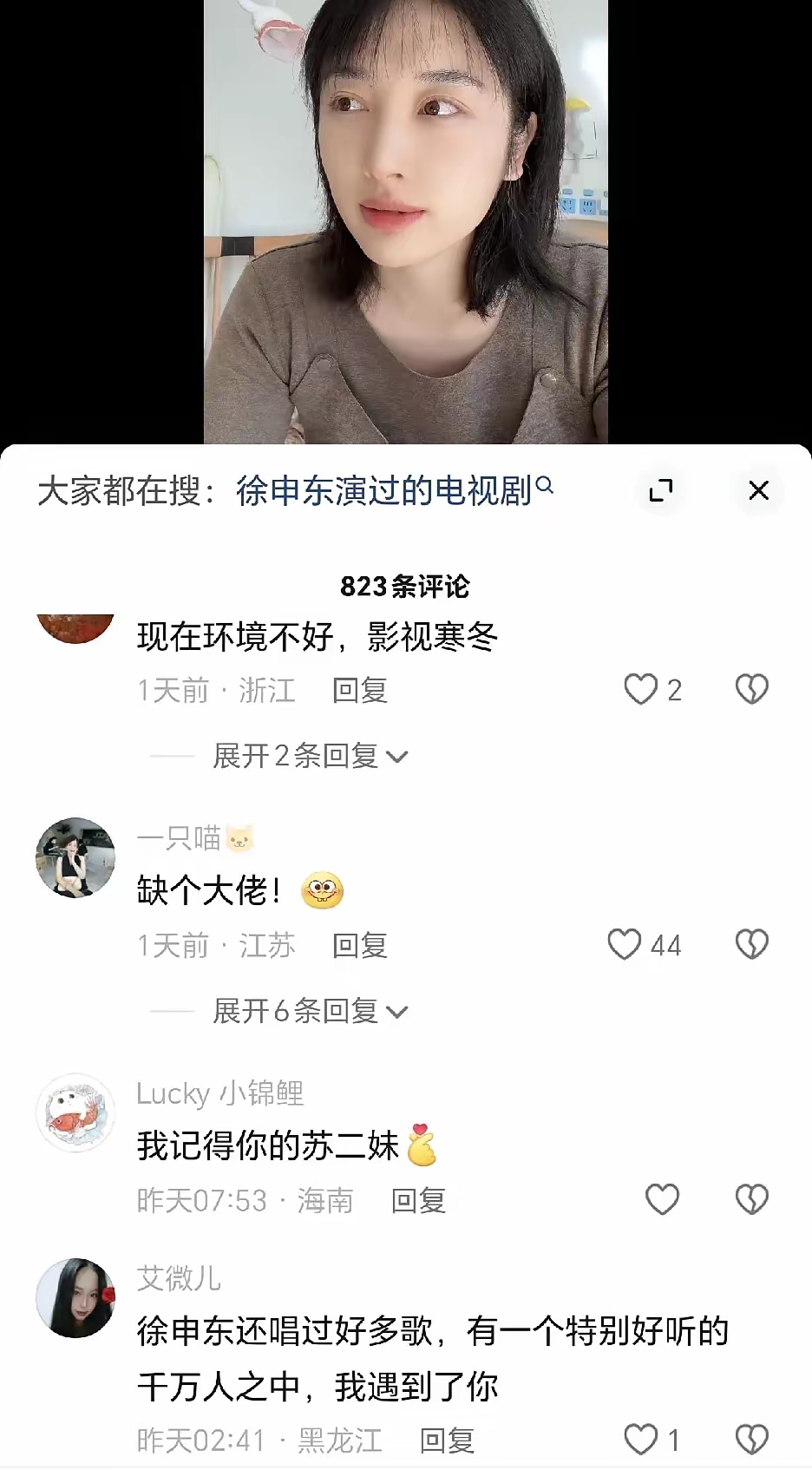Expand 2 replies under 影视寒冬 comment
Image resolution: width=812 pixels, height=1470 pixels.
(x=309, y=756)
